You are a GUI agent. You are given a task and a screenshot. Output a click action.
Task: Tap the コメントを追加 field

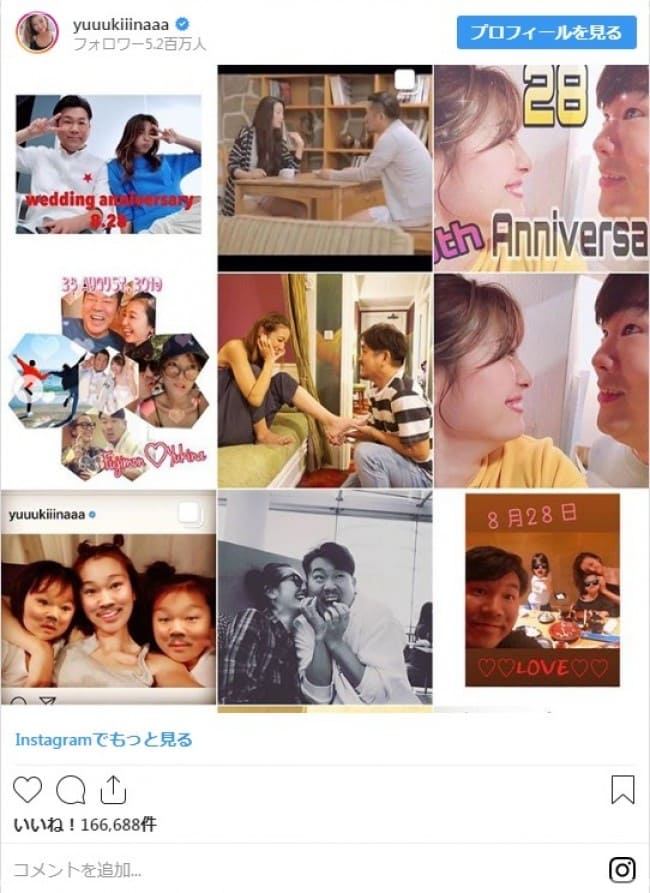[300, 869]
